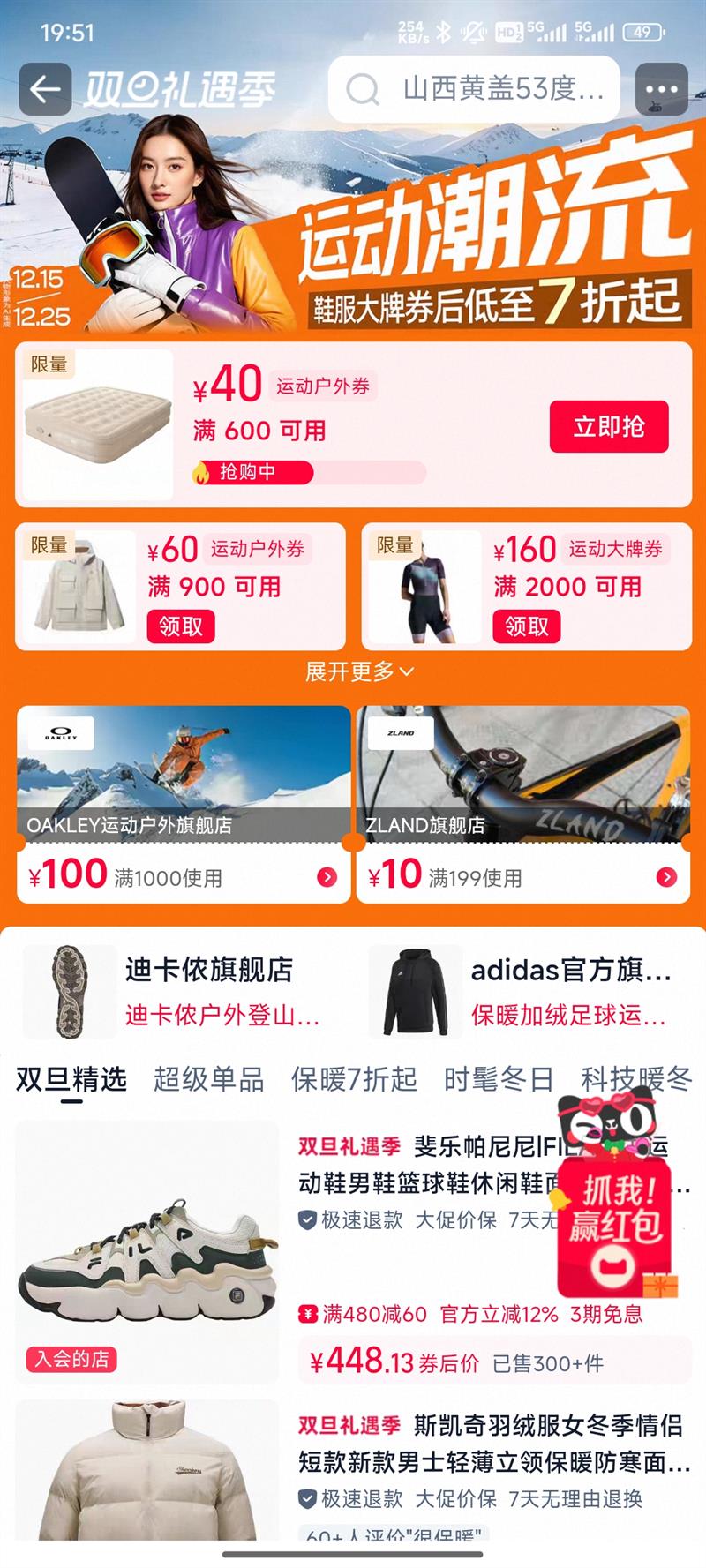Expand coupons with 展开更多
Screen dimensions: 706x1568
click(x=359, y=671)
